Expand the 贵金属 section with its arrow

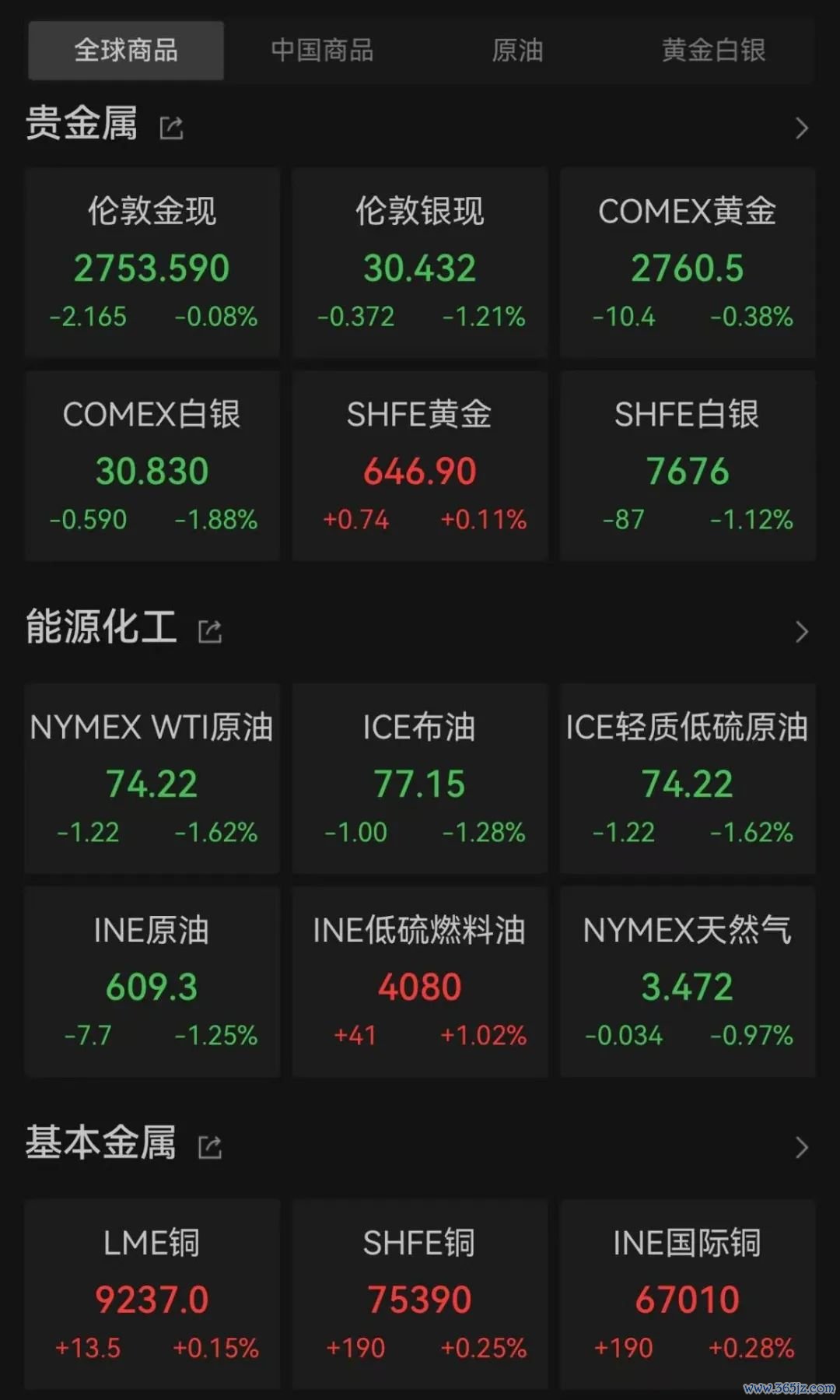point(802,128)
